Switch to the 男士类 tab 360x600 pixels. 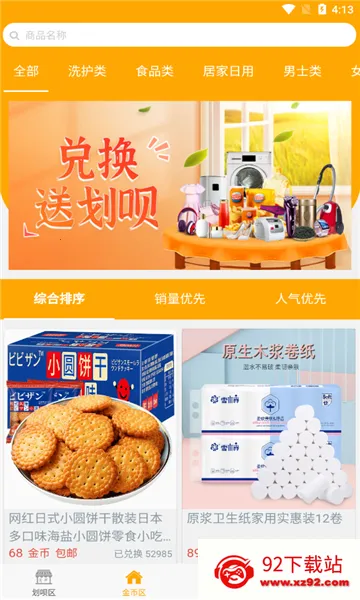pos(302,71)
